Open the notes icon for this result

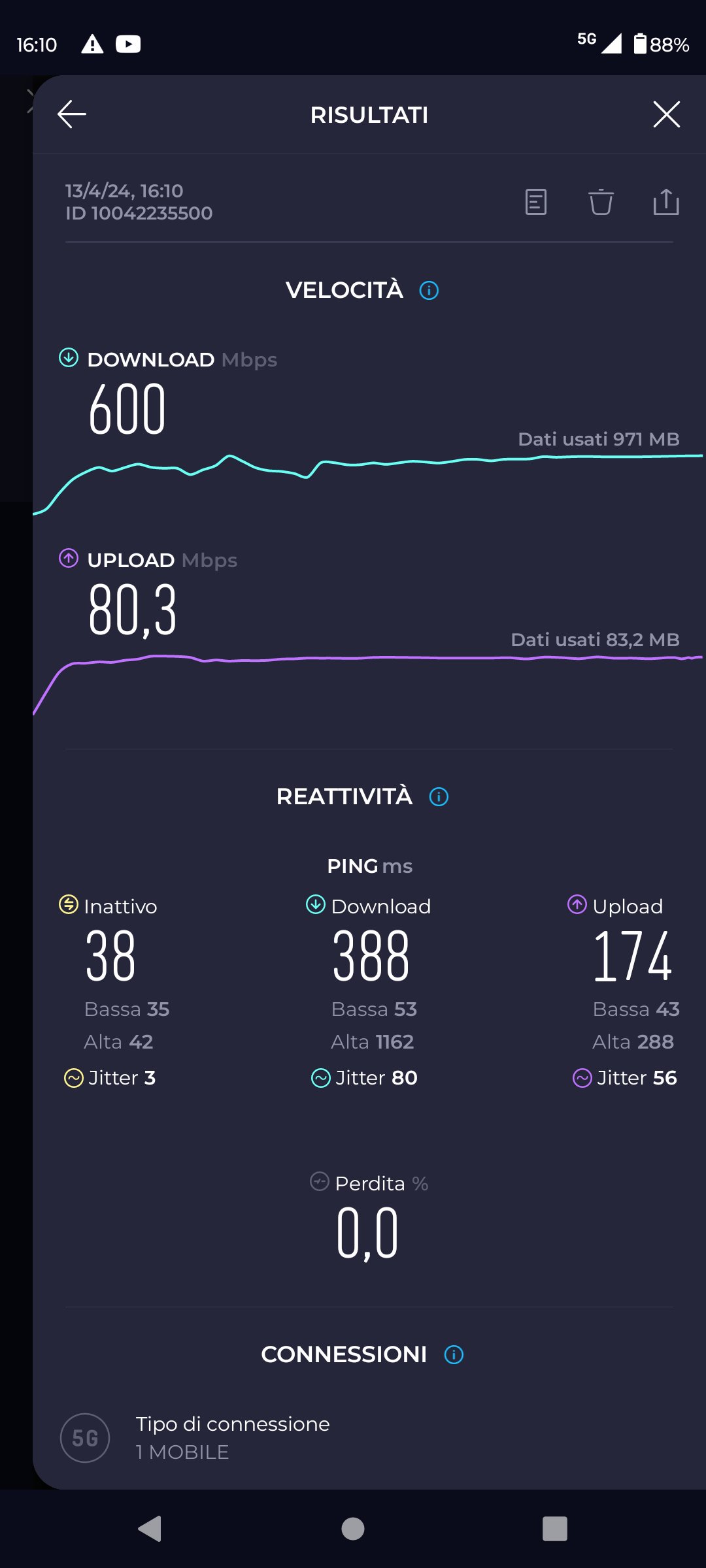point(536,202)
